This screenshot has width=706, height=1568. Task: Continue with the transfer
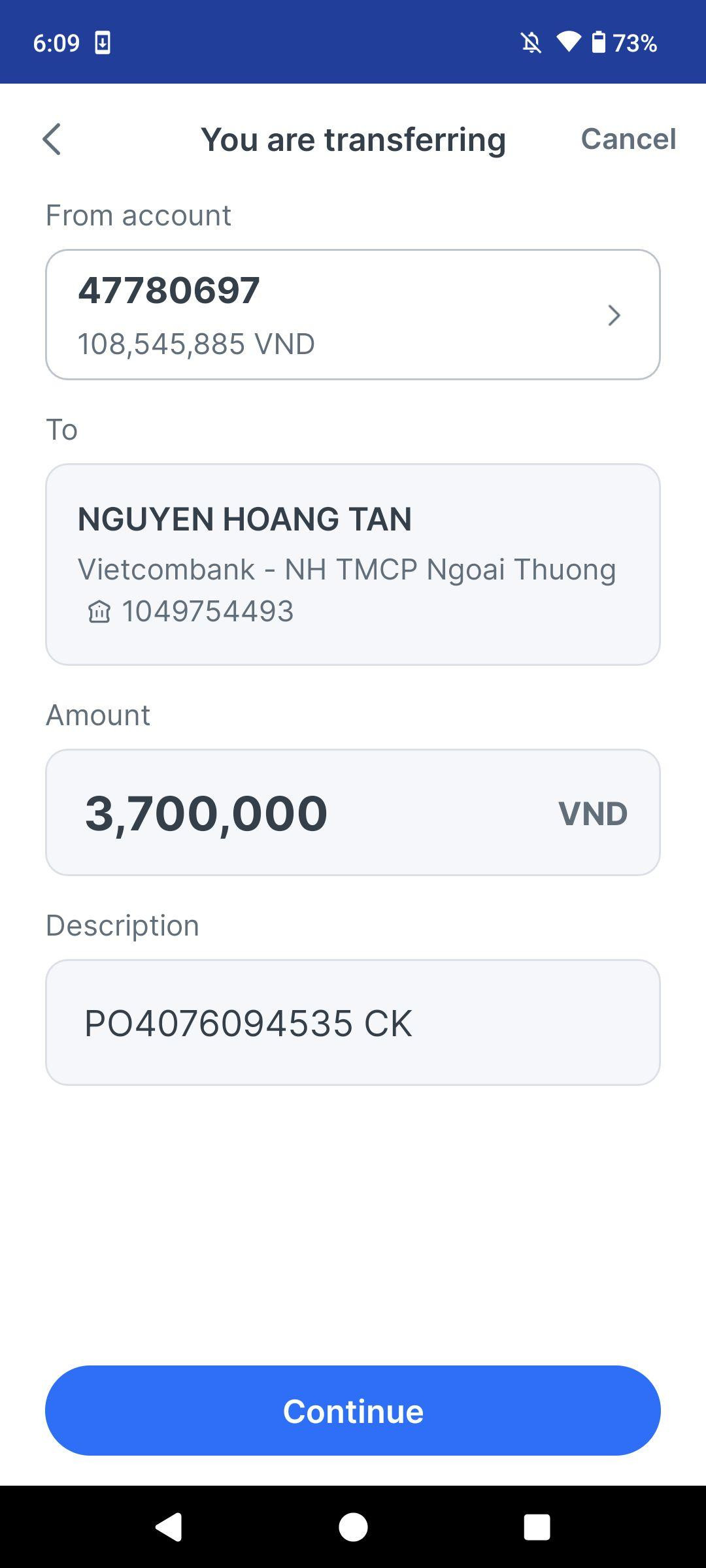[x=352, y=1411]
